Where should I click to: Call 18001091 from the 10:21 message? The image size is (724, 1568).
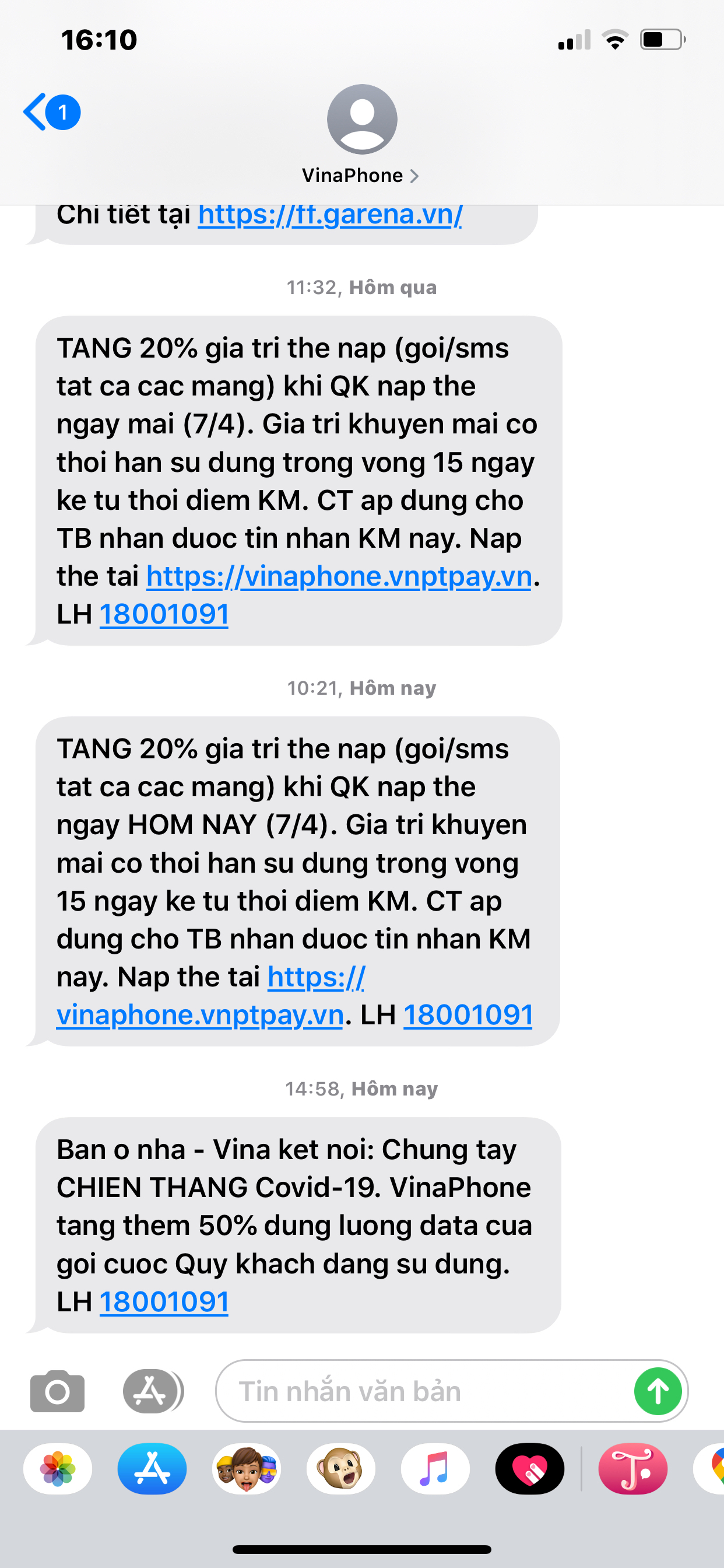[468, 1014]
